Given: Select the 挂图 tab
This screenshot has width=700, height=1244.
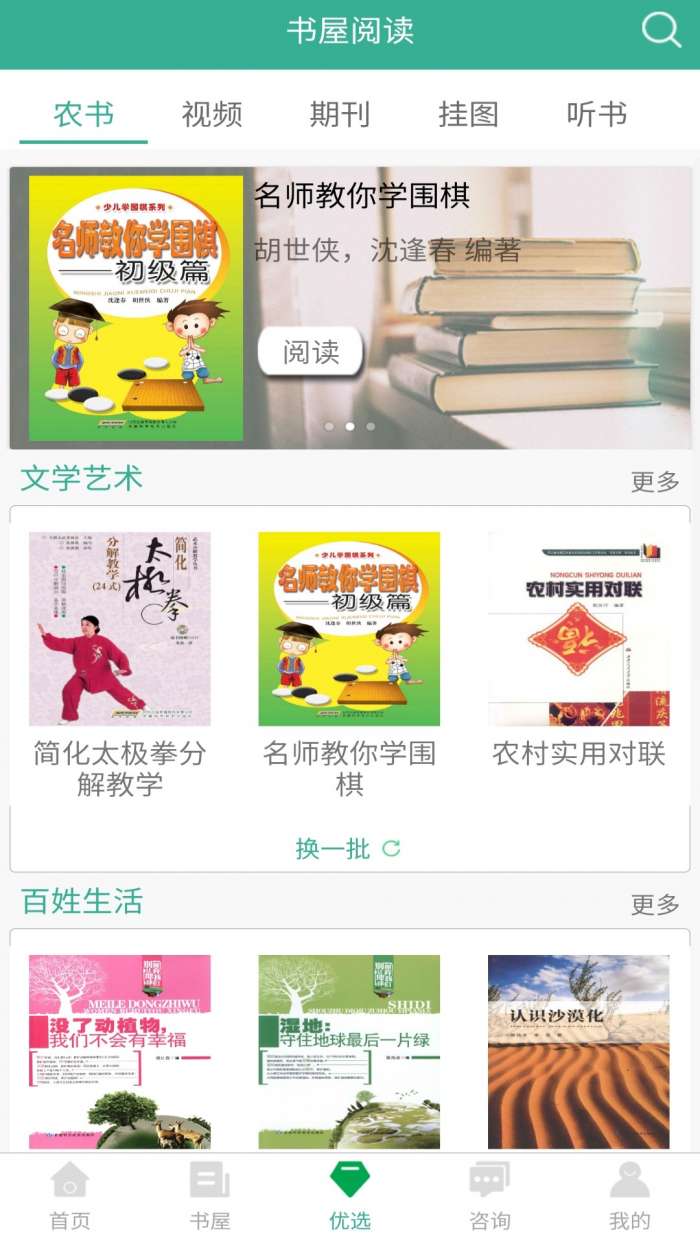Looking at the screenshot, I should [468, 115].
